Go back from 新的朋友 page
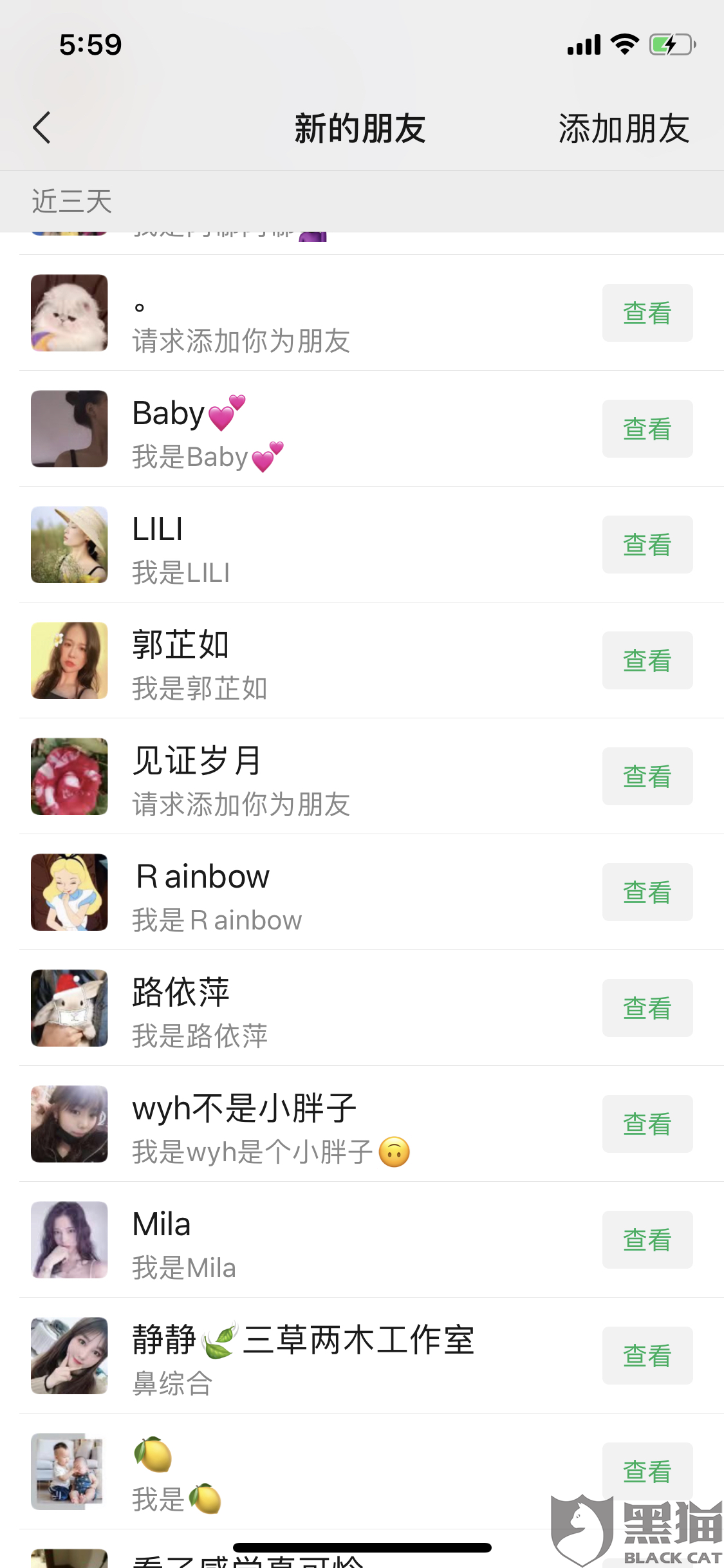724x1568 pixels. click(x=42, y=127)
